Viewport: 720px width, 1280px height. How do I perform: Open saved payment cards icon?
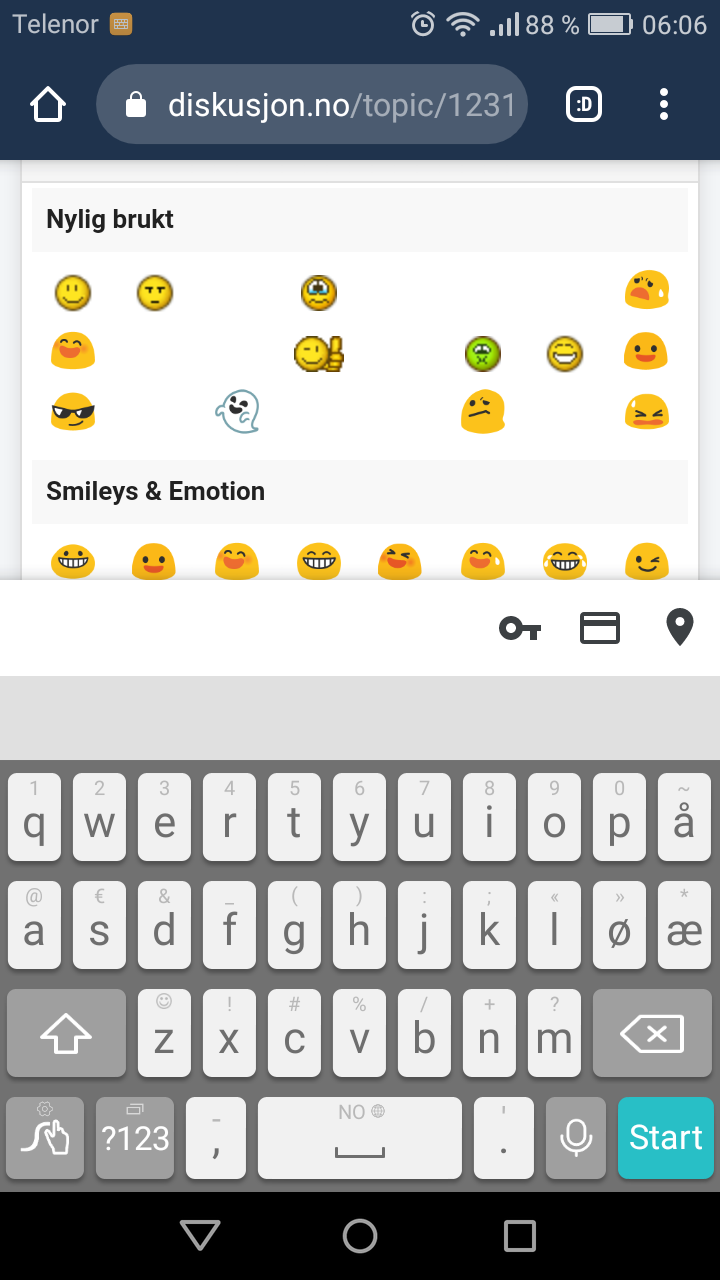point(600,628)
